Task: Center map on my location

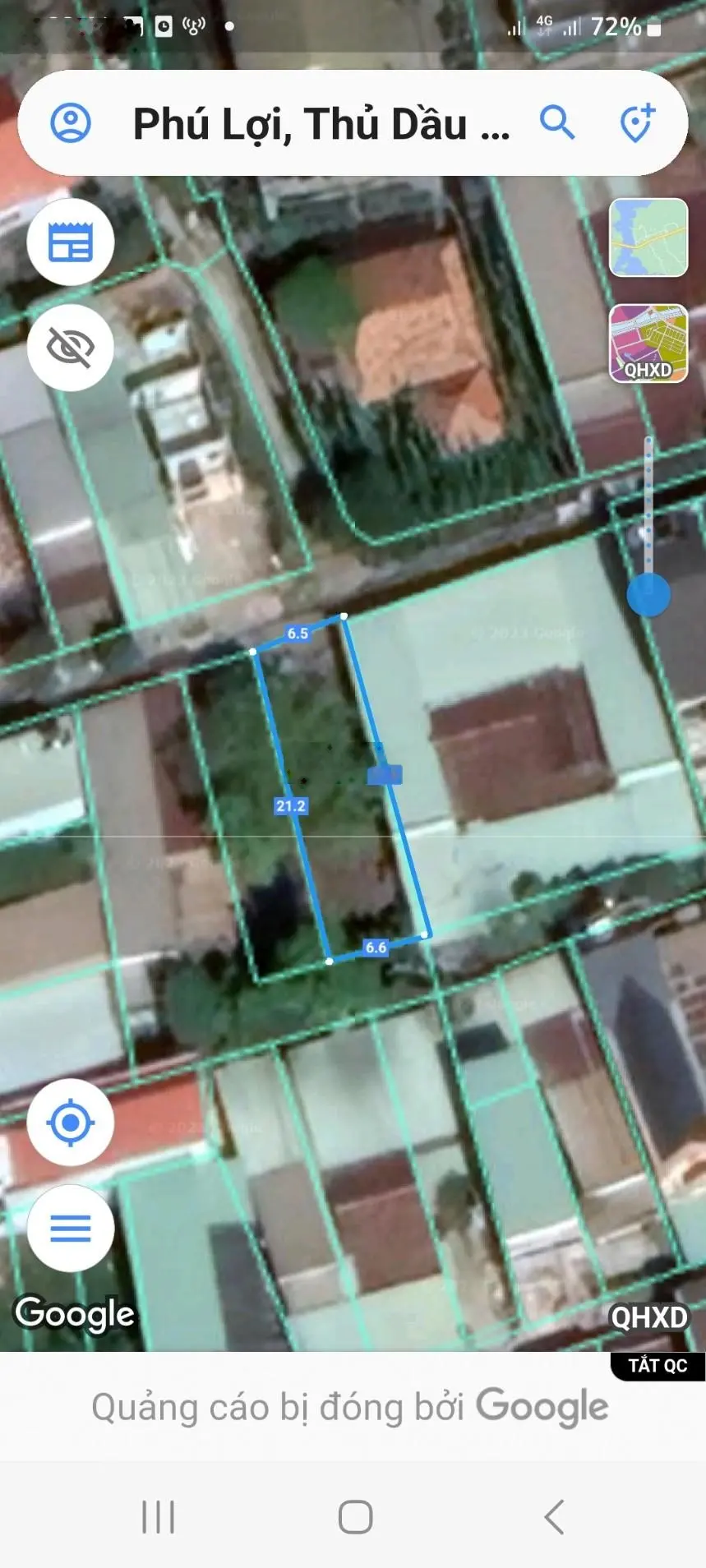Action: (x=71, y=1122)
